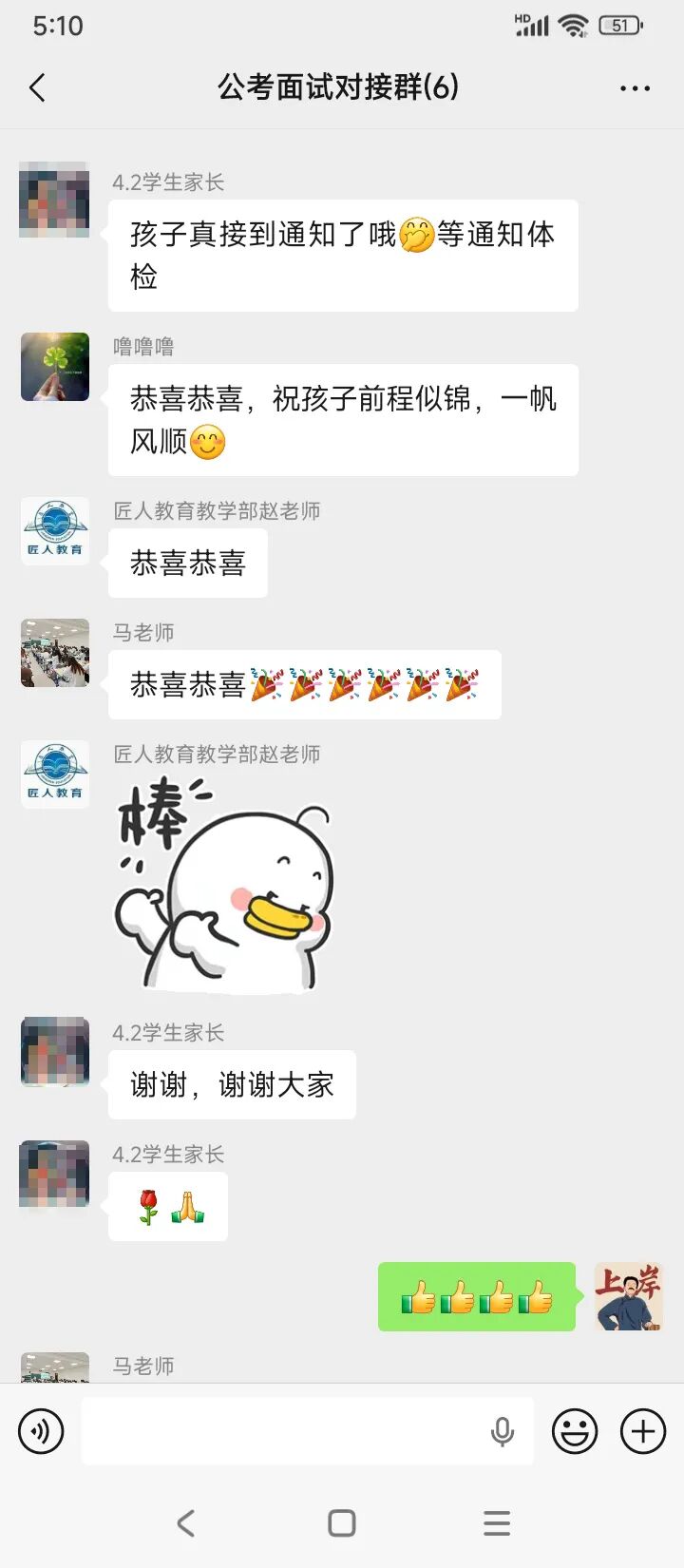
Task: Open the emoji picker
Action: 575,1431
